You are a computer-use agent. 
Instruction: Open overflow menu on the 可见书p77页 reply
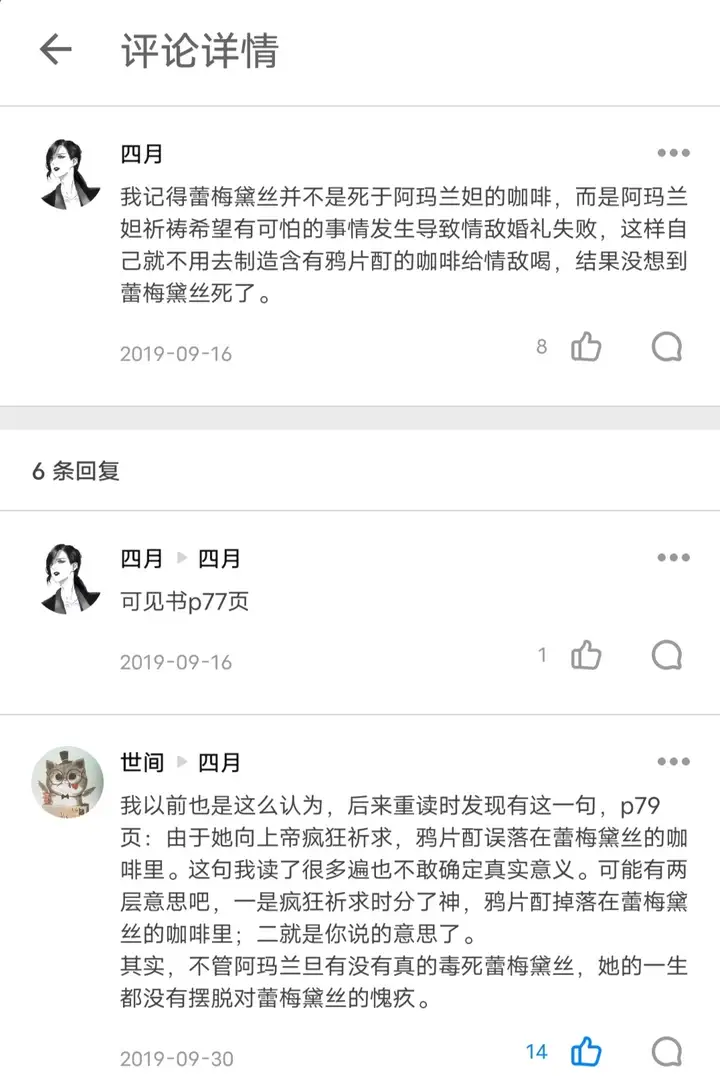(673, 558)
